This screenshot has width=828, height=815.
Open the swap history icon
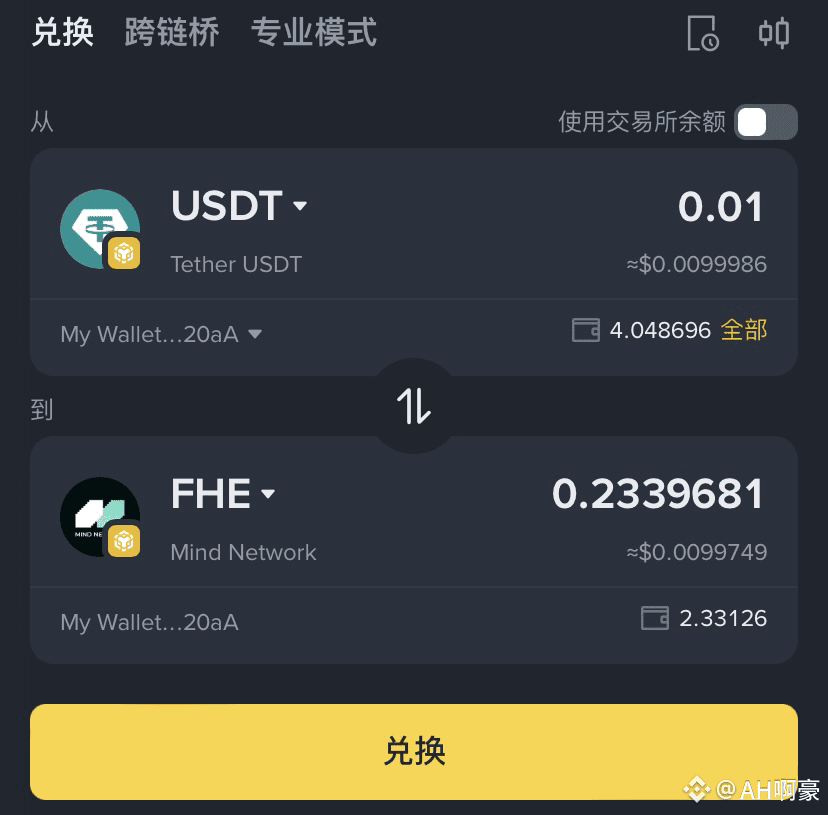(x=703, y=33)
